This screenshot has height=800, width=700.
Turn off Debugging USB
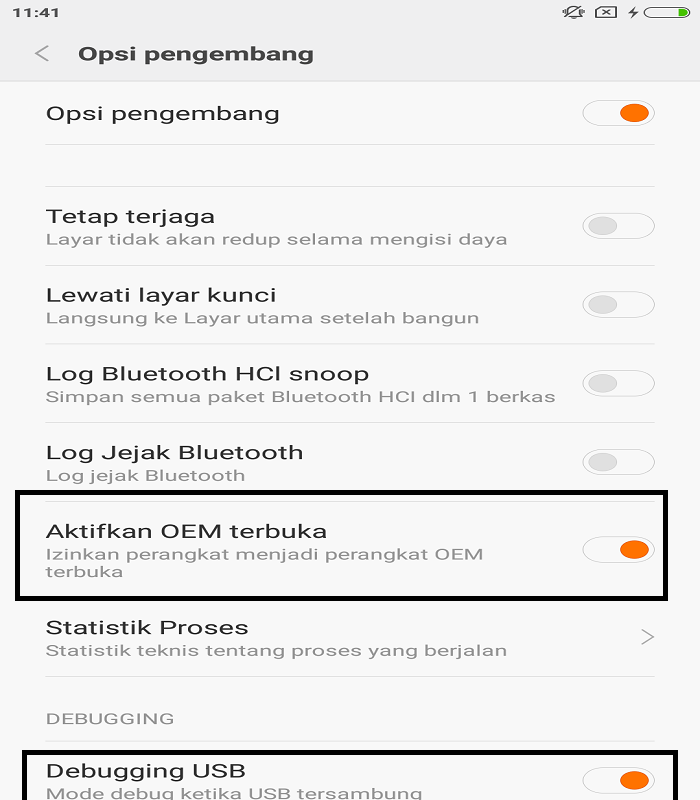(x=618, y=780)
